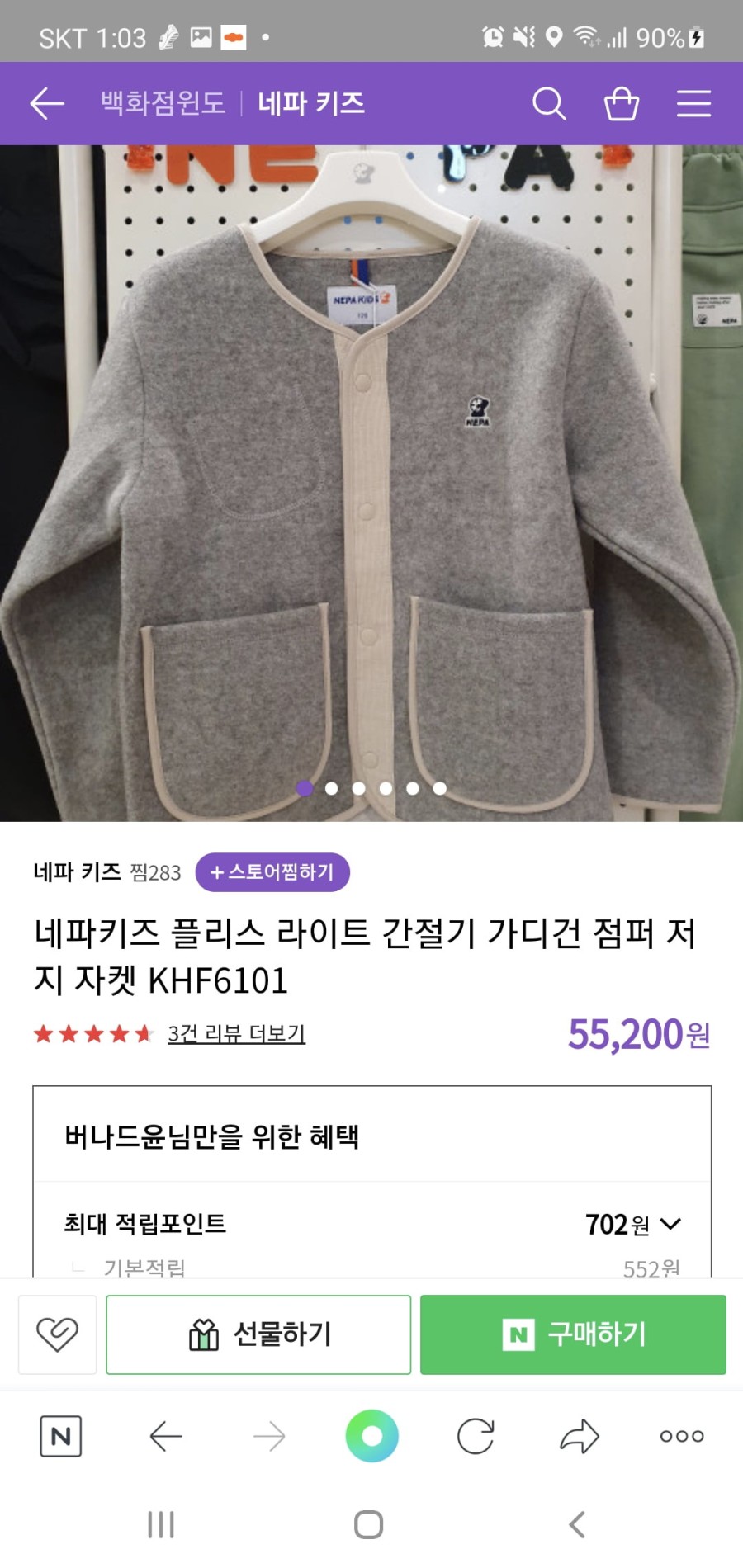Tap the 선물하기 gift button
Image resolution: width=743 pixels, height=1568 pixels.
[258, 1334]
